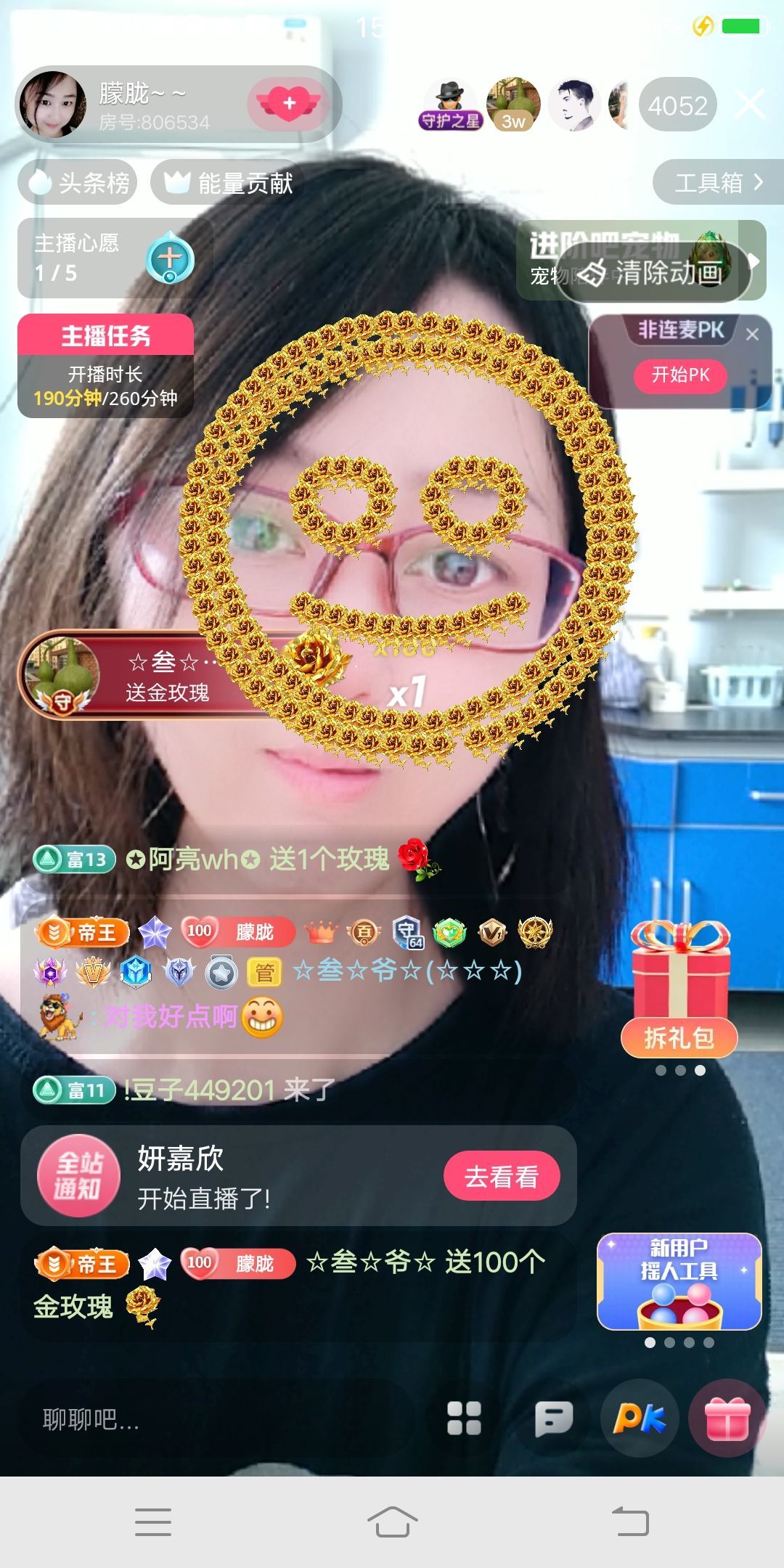The width and height of the screenshot is (784, 1568).
Task: Close the live stream with the X
Action: coord(750,105)
